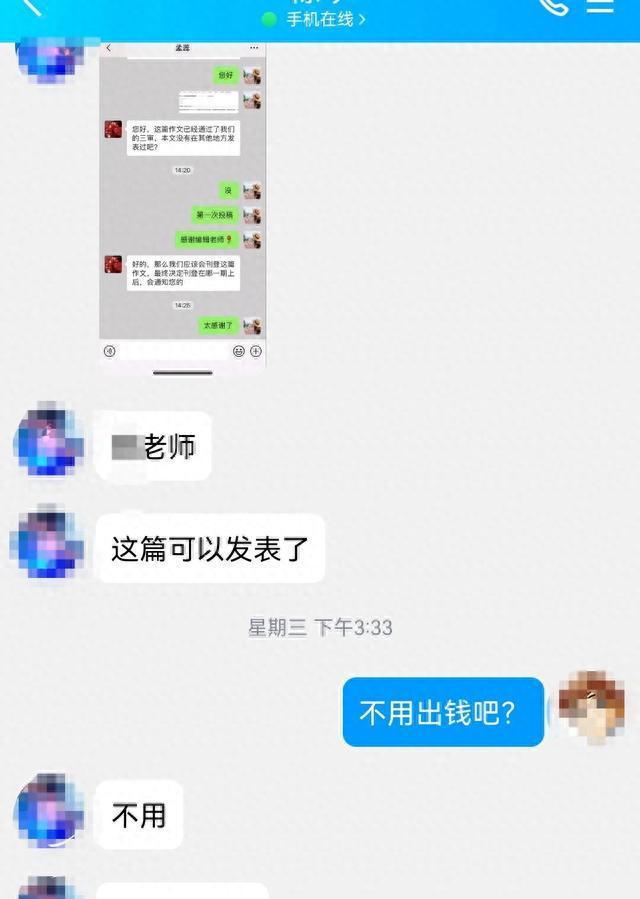Open the chat settings menu icon
Viewport: 640px width, 899px height.
tap(600, 6)
